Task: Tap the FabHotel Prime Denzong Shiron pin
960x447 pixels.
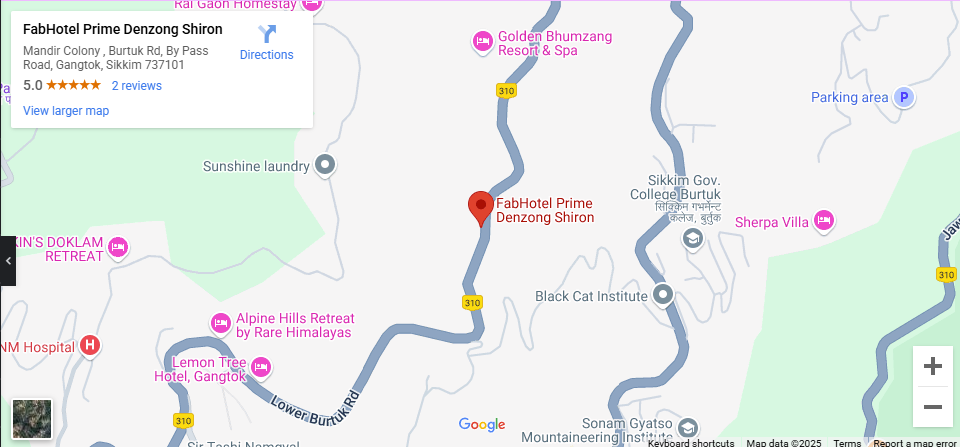Action: (481, 206)
